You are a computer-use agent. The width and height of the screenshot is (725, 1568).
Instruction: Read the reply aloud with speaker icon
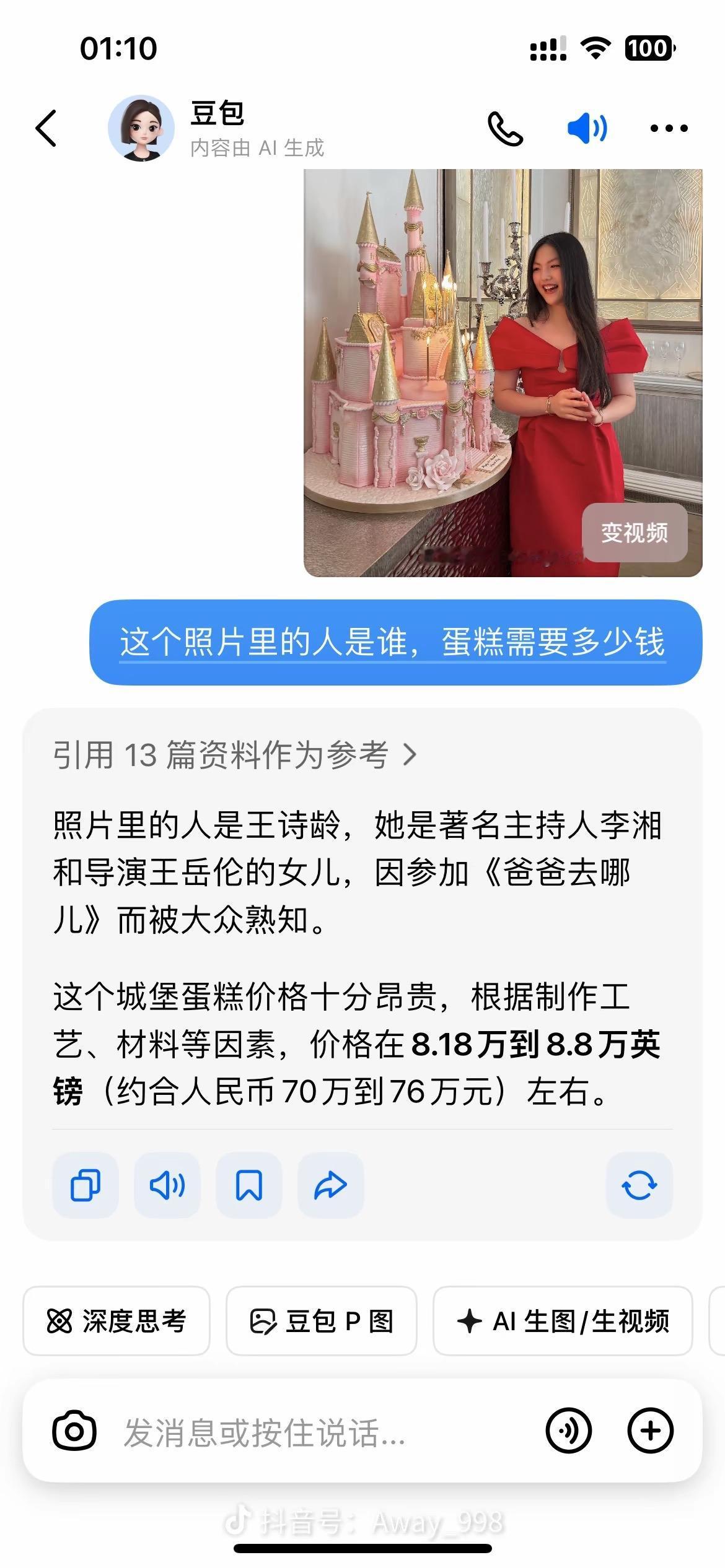tap(167, 1185)
